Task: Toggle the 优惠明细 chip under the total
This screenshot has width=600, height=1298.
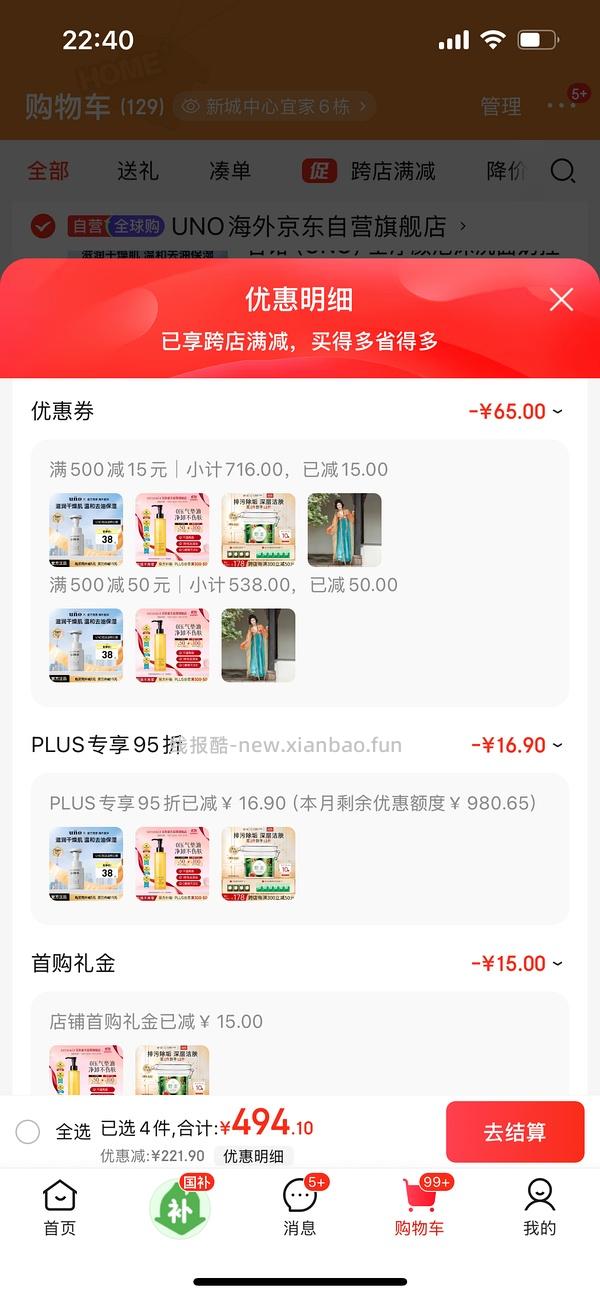Action: (x=253, y=1156)
